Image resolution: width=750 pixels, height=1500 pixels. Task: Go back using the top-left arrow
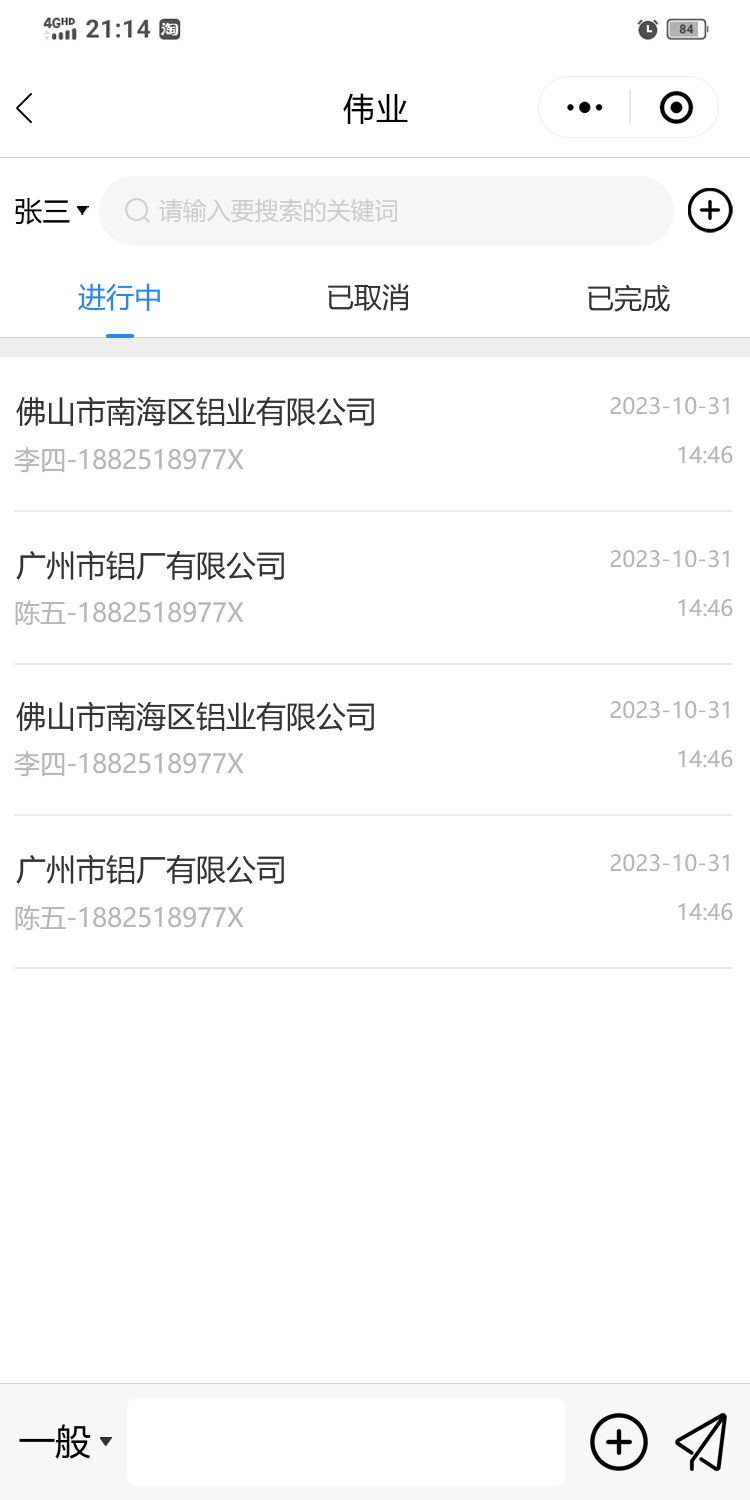(26, 108)
